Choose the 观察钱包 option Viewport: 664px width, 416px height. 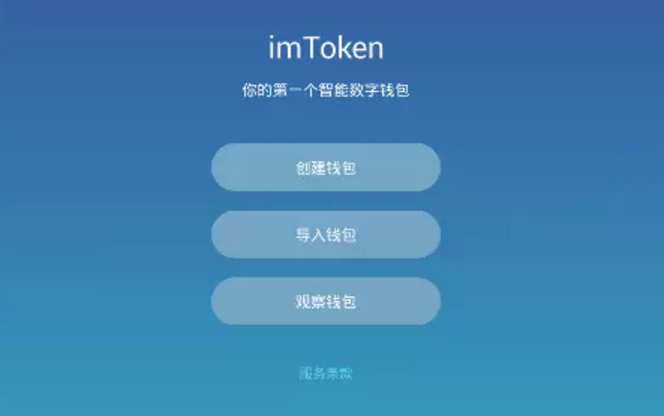[325, 301]
